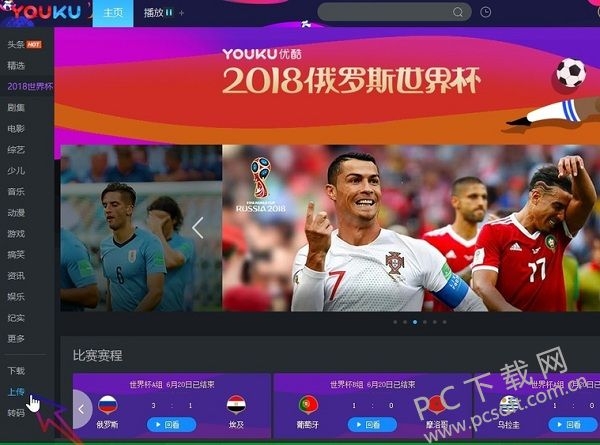
Task: Go to 剧集 category
Action: tap(16, 107)
